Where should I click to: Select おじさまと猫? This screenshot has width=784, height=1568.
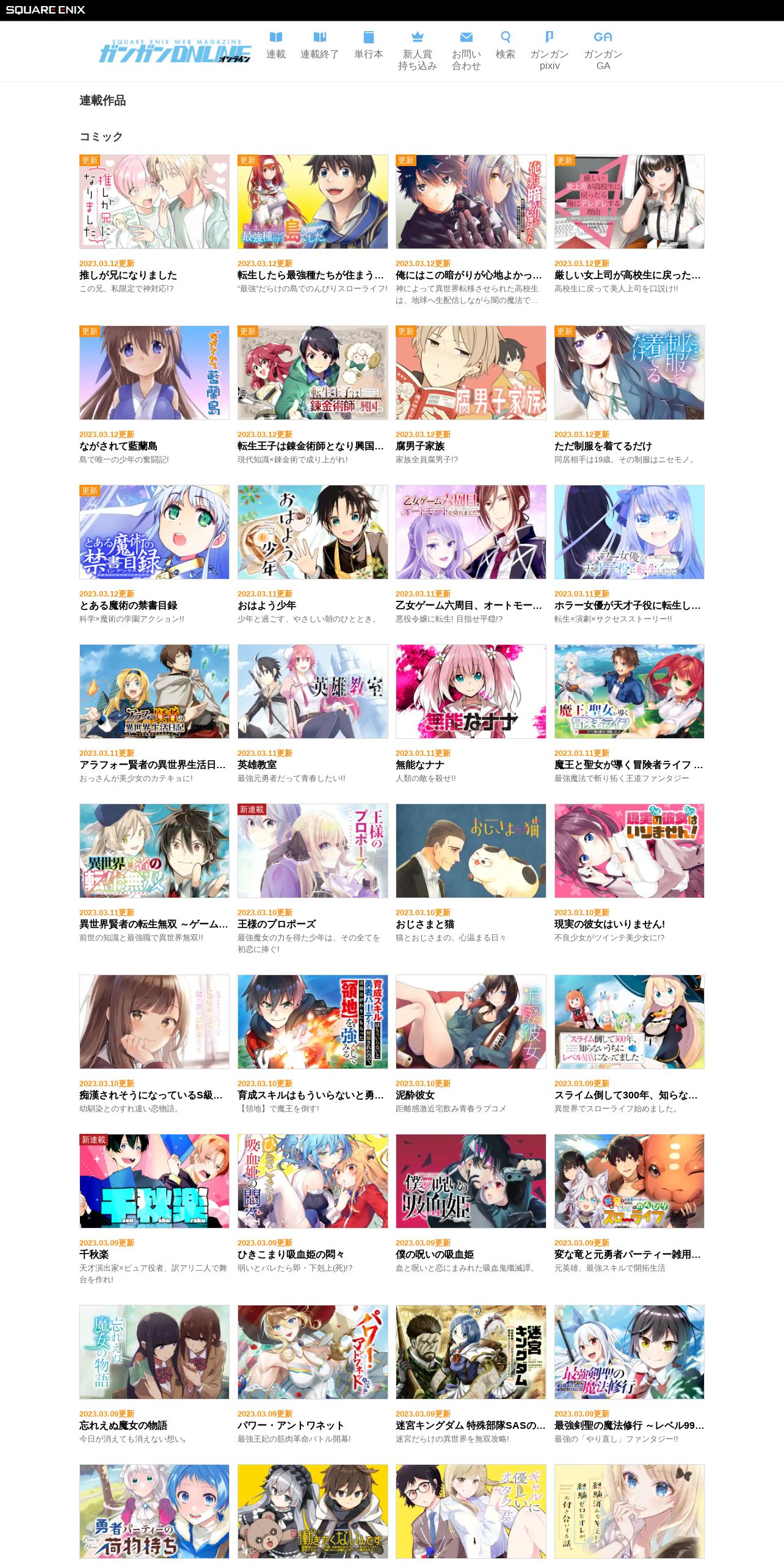tap(470, 851)
